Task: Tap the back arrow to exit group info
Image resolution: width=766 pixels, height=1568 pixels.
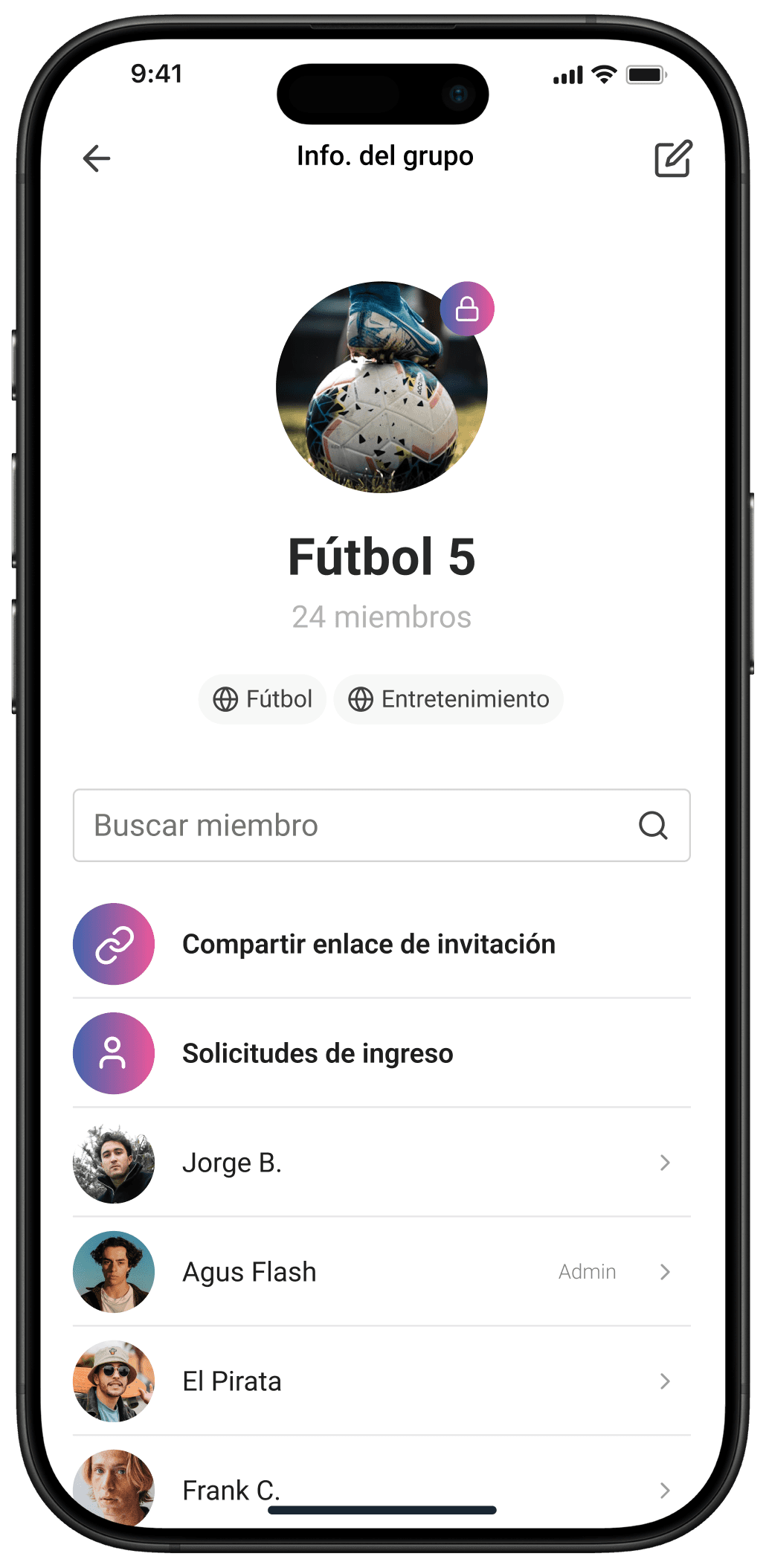Action: pos(95,157)
